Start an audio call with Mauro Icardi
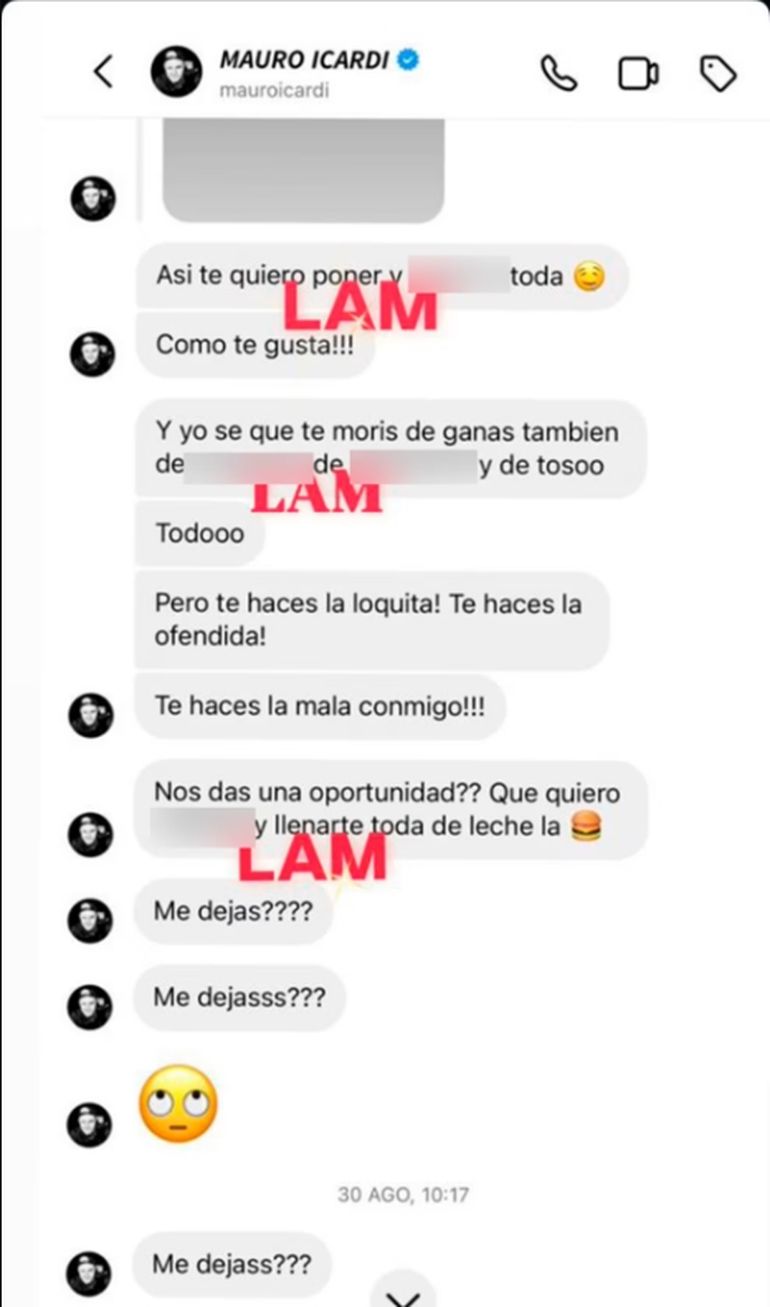Viewport: 770px width, 1307px height. point(556,73)
